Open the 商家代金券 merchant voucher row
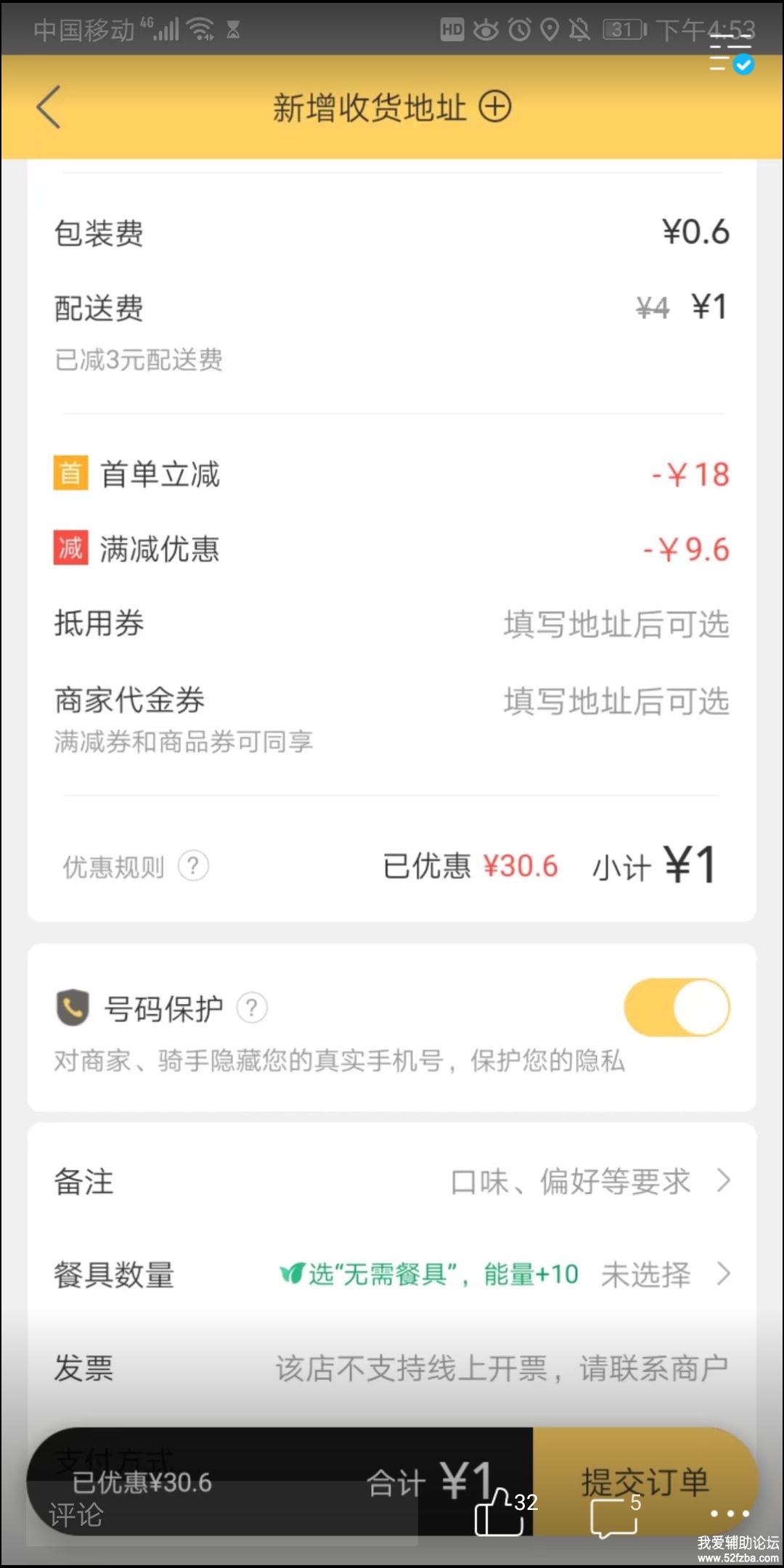The image size is (784, 1568). tap(392, 701)
